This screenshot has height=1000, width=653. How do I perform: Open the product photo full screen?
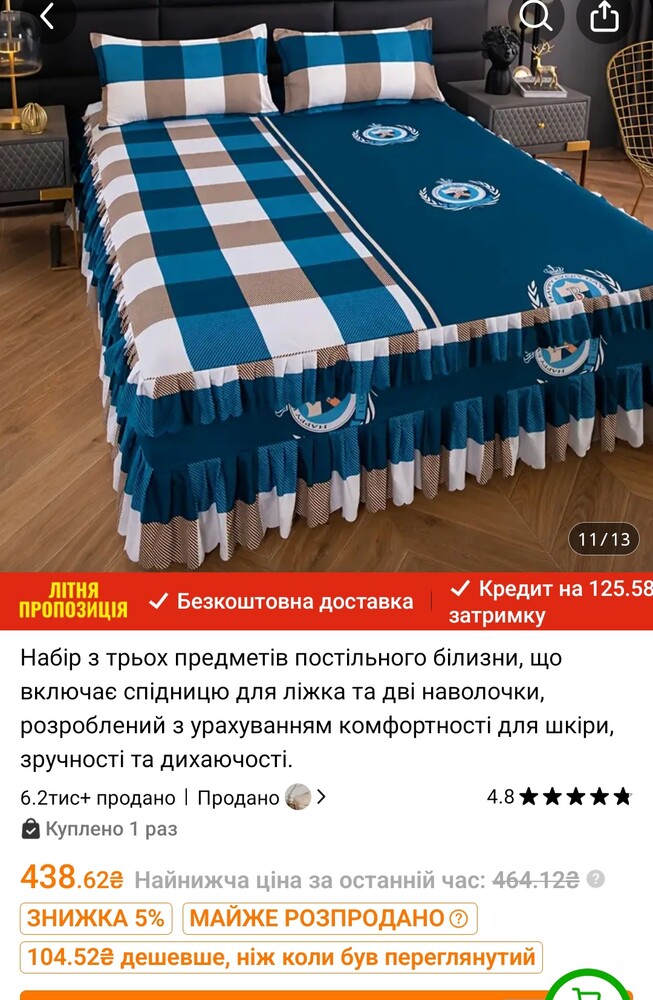pyautogui.click(x=326, y=300)
